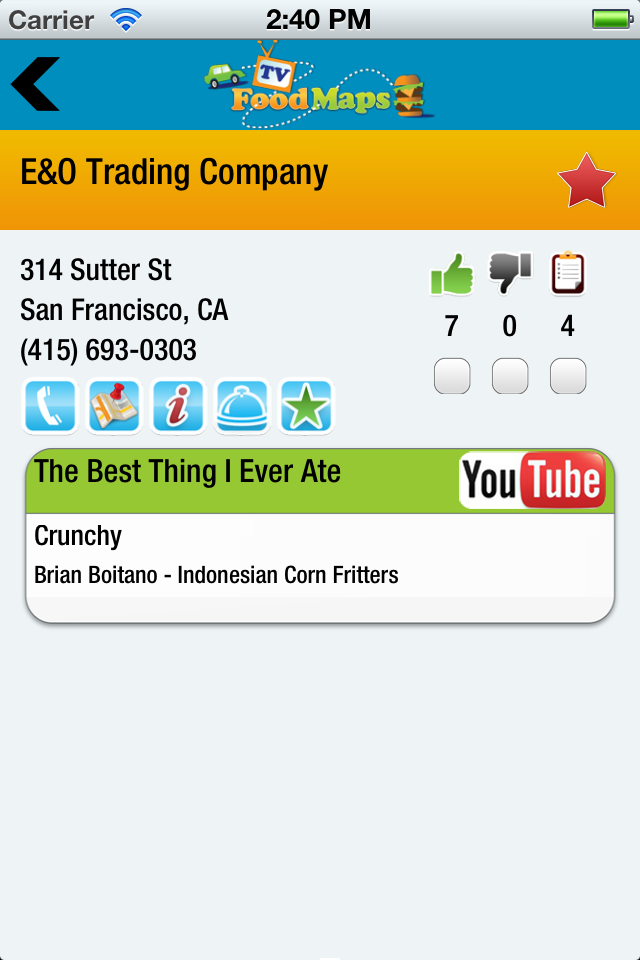Call the restaurant via phone icon

[50, 407]
